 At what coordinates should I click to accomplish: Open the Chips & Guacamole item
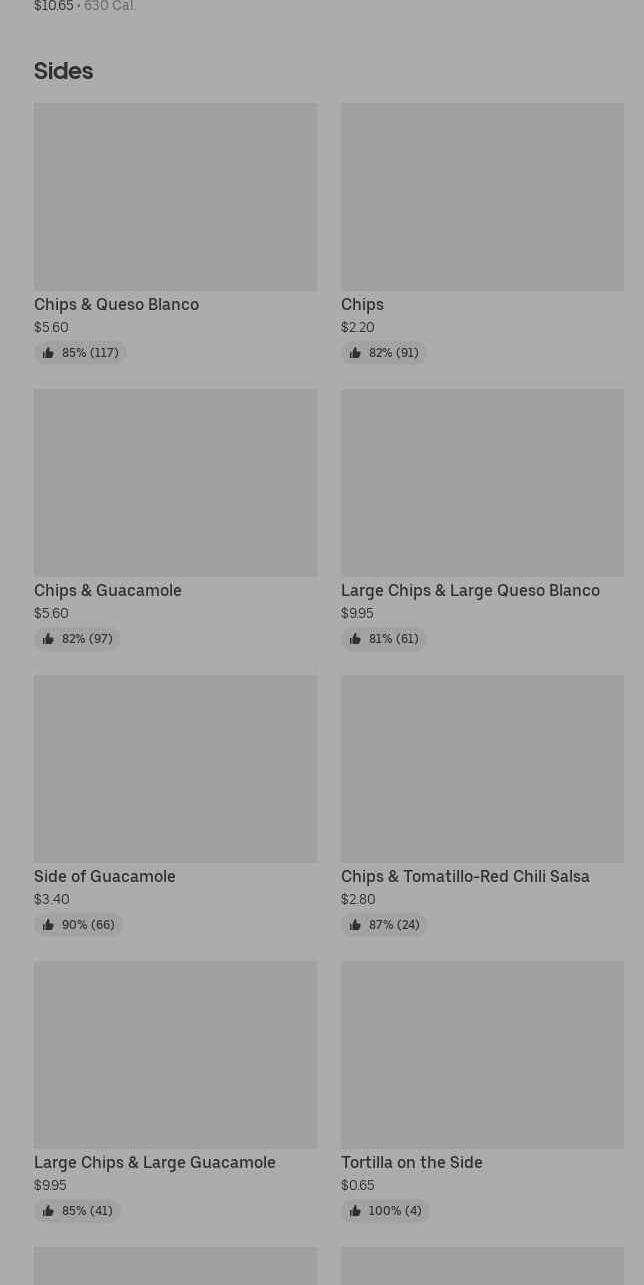(x=175, y=519)
